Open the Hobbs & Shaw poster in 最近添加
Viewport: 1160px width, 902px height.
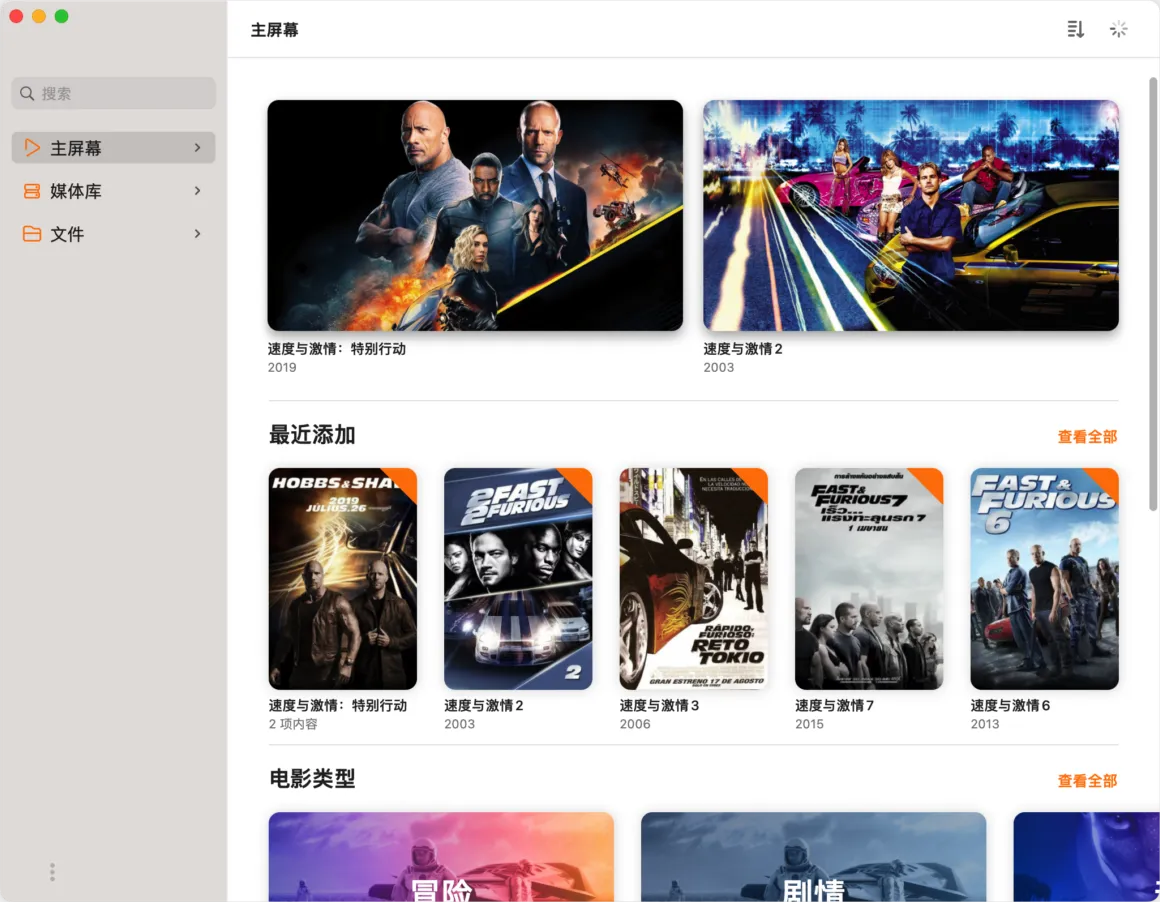click(342, 578)
